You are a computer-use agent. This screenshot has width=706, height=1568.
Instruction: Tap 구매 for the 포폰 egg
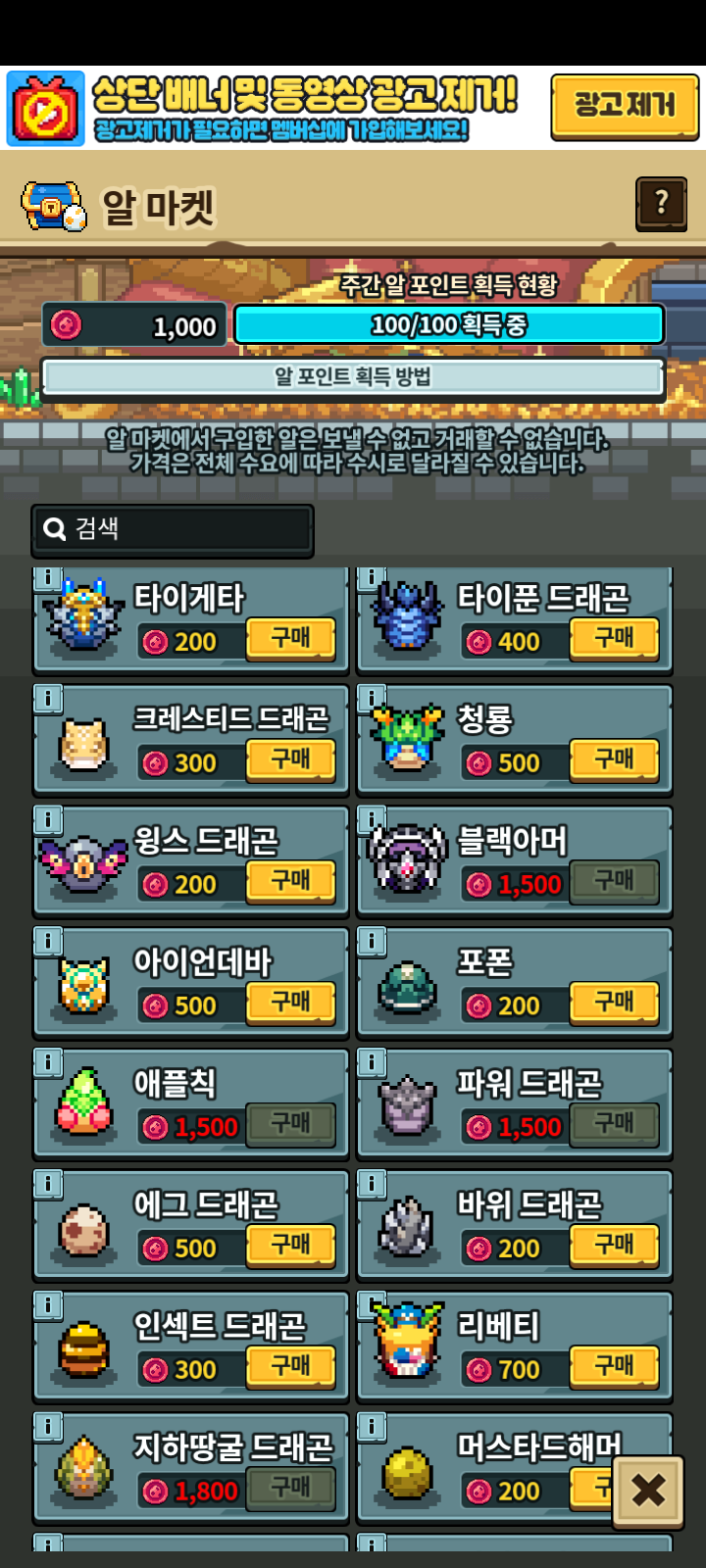[x=614, y=1004]
